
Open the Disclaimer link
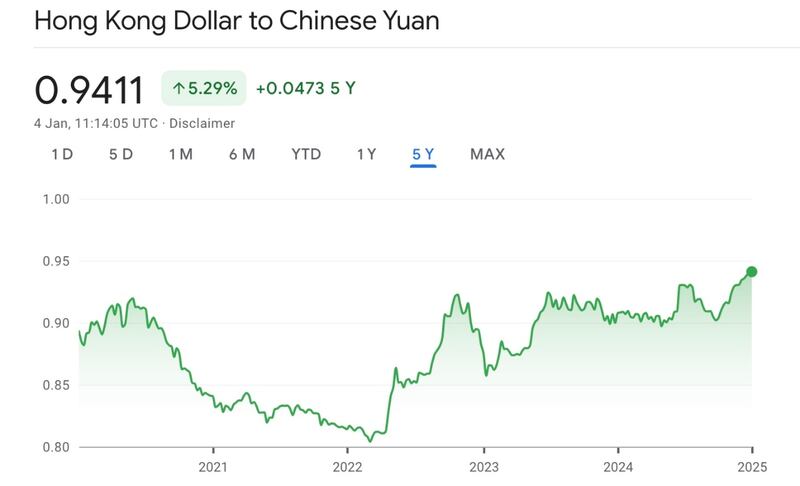pyautogui.click(x=201, y=123)
